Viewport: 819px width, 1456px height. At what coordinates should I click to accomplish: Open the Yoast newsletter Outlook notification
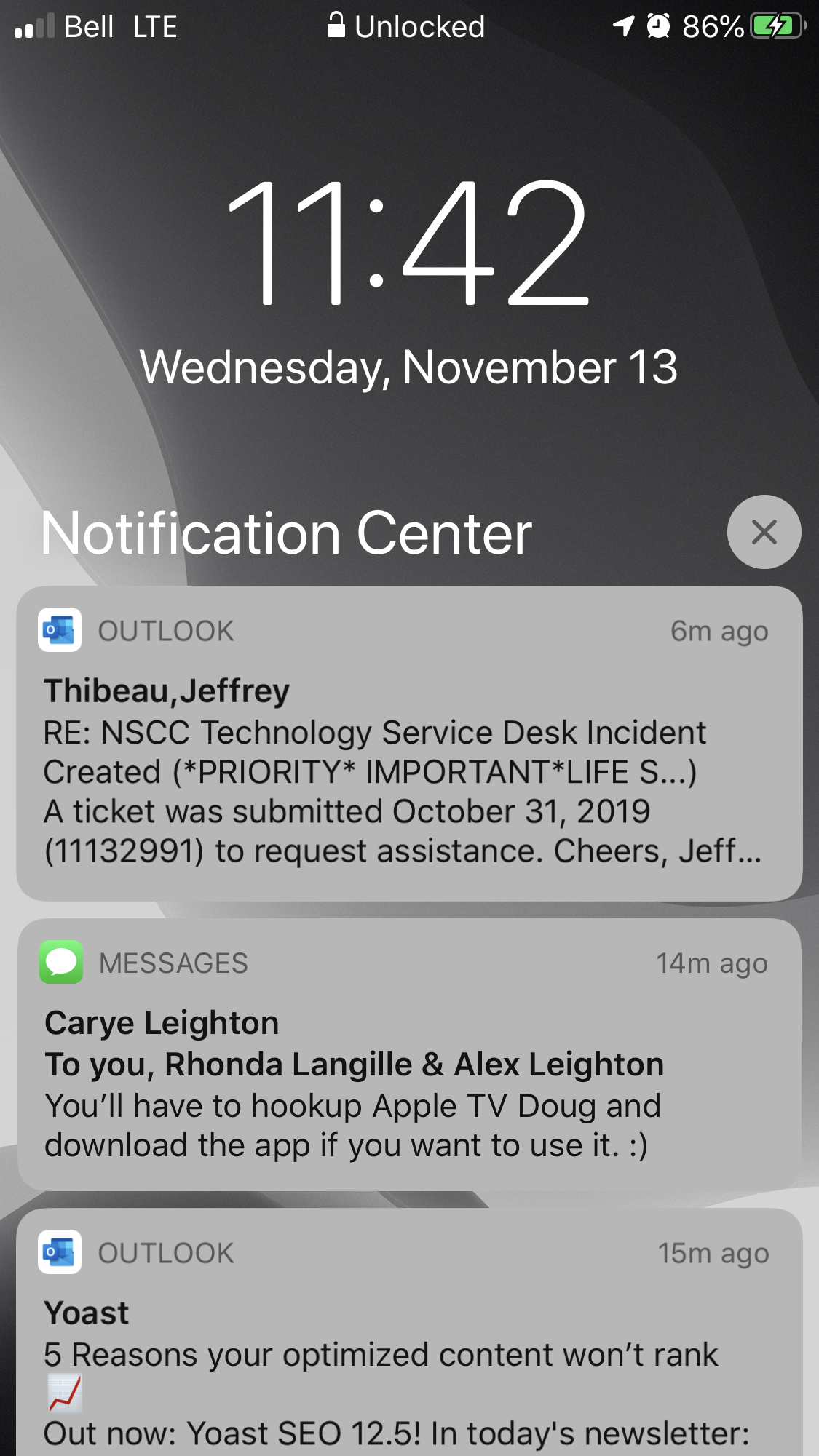(409, 1332)
